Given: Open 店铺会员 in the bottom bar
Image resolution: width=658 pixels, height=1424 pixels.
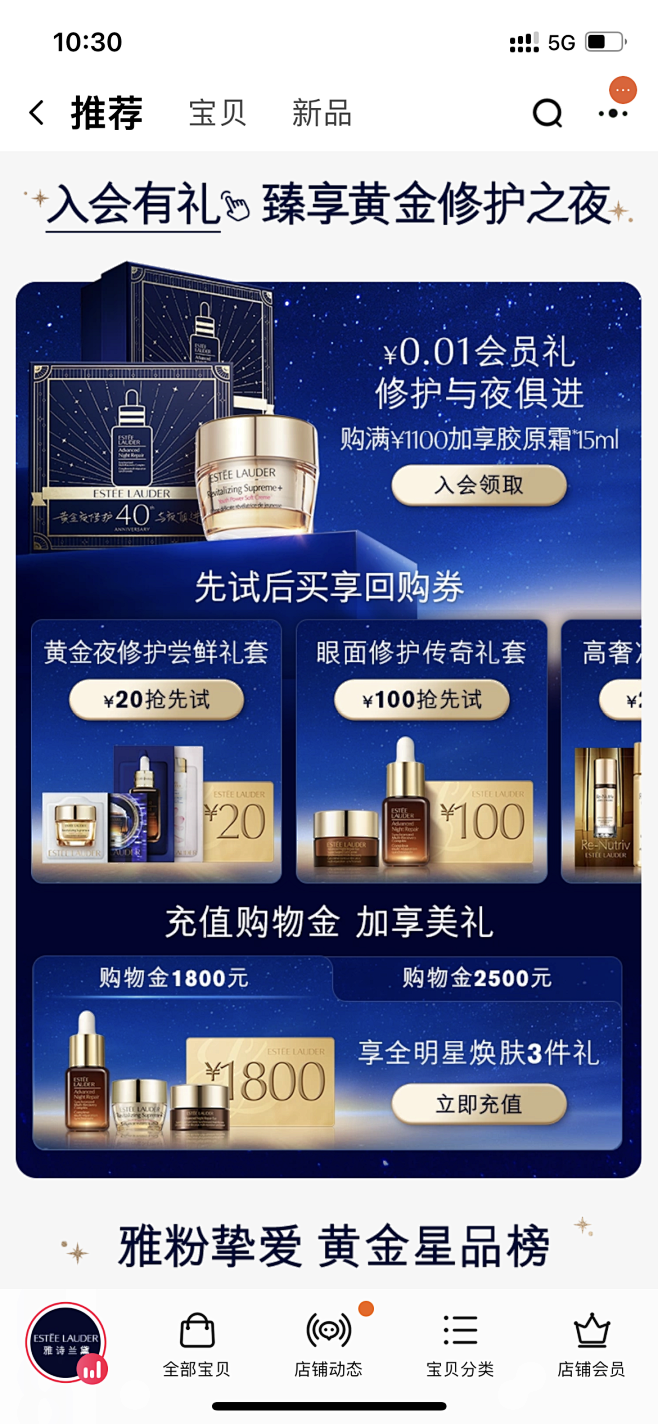Looking at the screenshot, I should tap(591, 1346).
